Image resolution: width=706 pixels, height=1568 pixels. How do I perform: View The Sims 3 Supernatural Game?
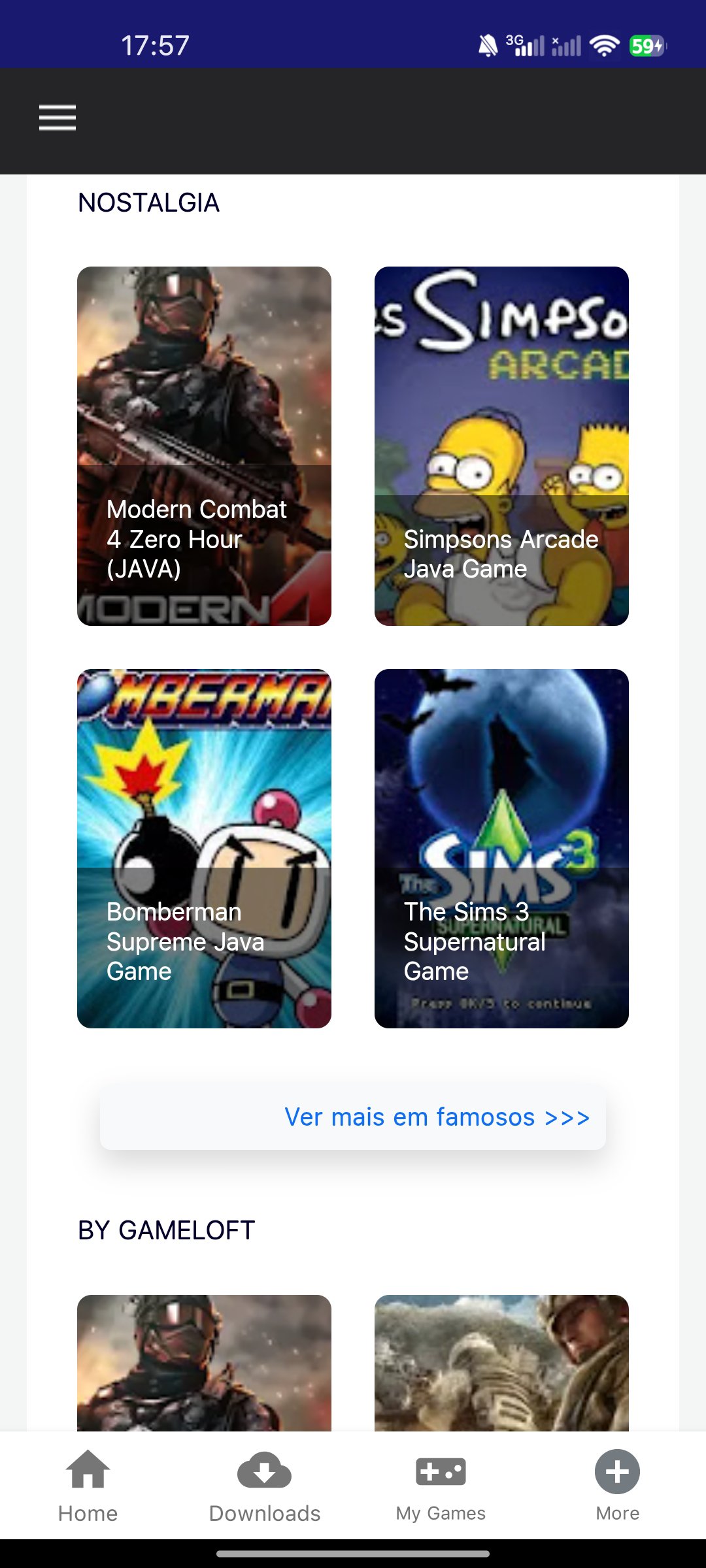click(501, 848)
